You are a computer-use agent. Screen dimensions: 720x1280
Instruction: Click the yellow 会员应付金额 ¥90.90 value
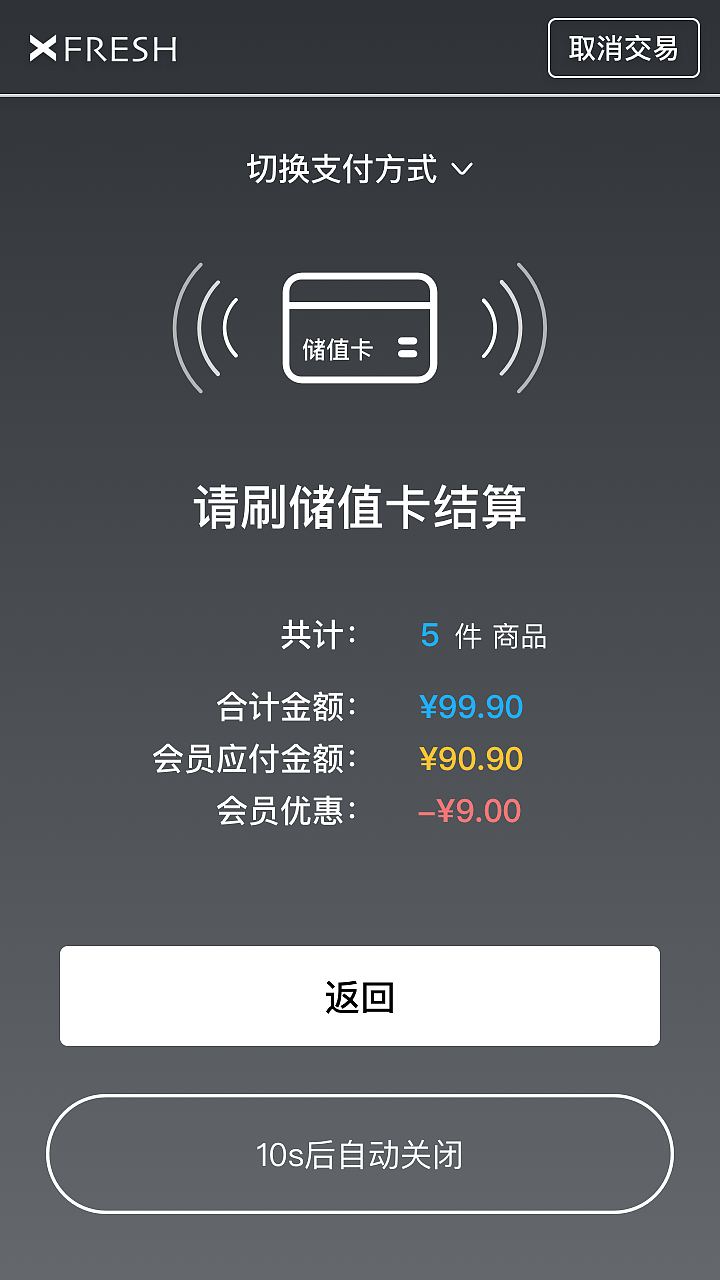click(471, 759)
